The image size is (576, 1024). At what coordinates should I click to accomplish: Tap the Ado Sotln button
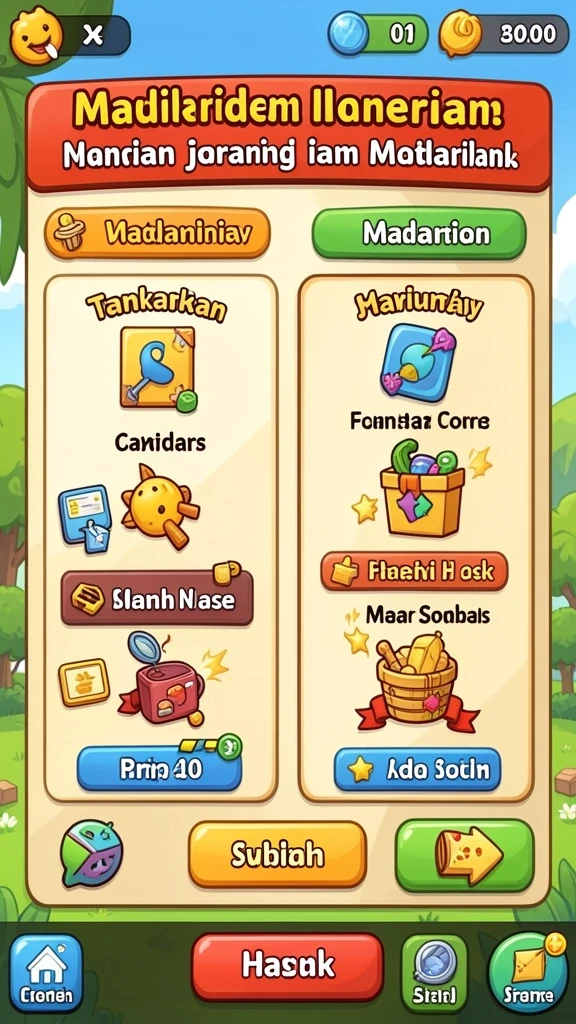coord(417,769)
